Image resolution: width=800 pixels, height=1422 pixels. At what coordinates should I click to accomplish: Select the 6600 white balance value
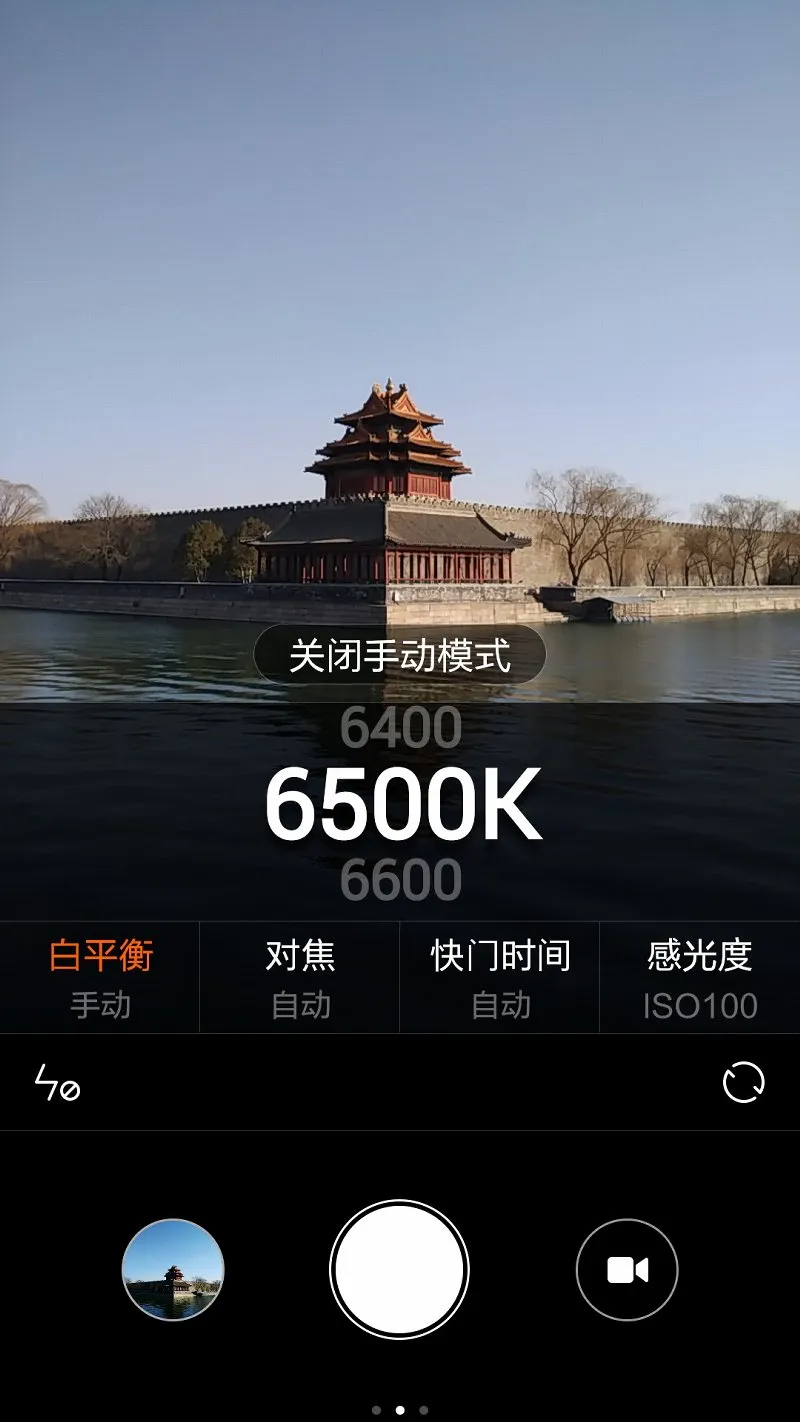pos(400,880)
